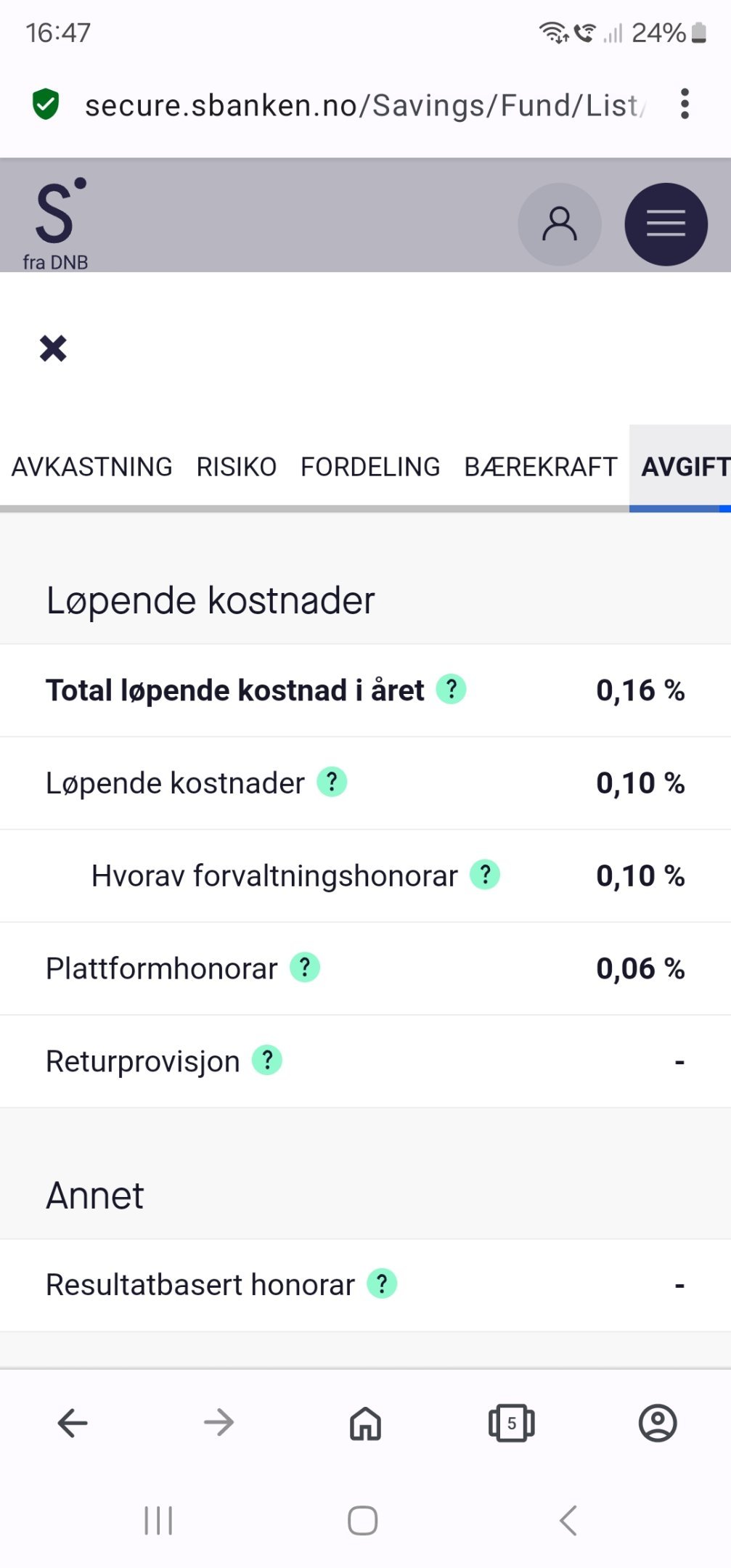The width and height of the screenshot is (731, 1568).
Task: Switch to the RISIKO tab
Action: (237, 467)
